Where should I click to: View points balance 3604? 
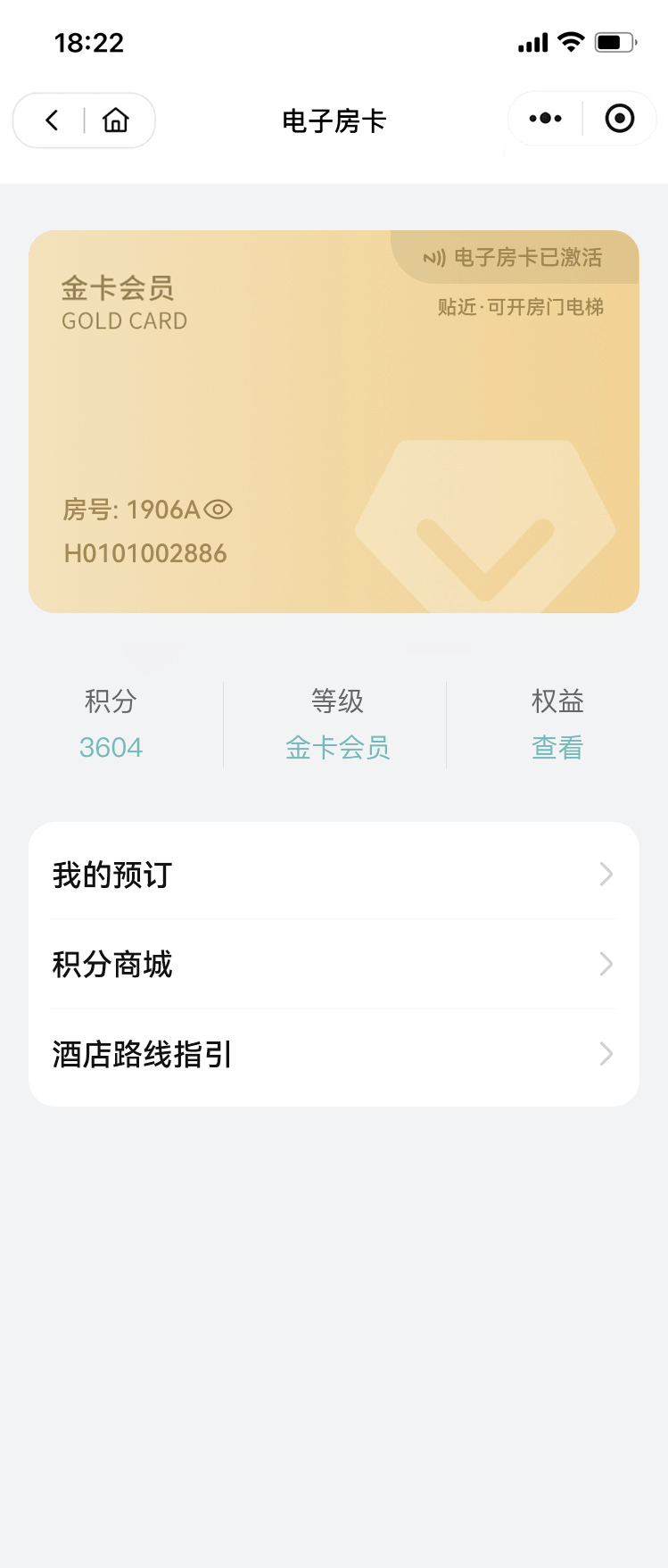[111, 747]
